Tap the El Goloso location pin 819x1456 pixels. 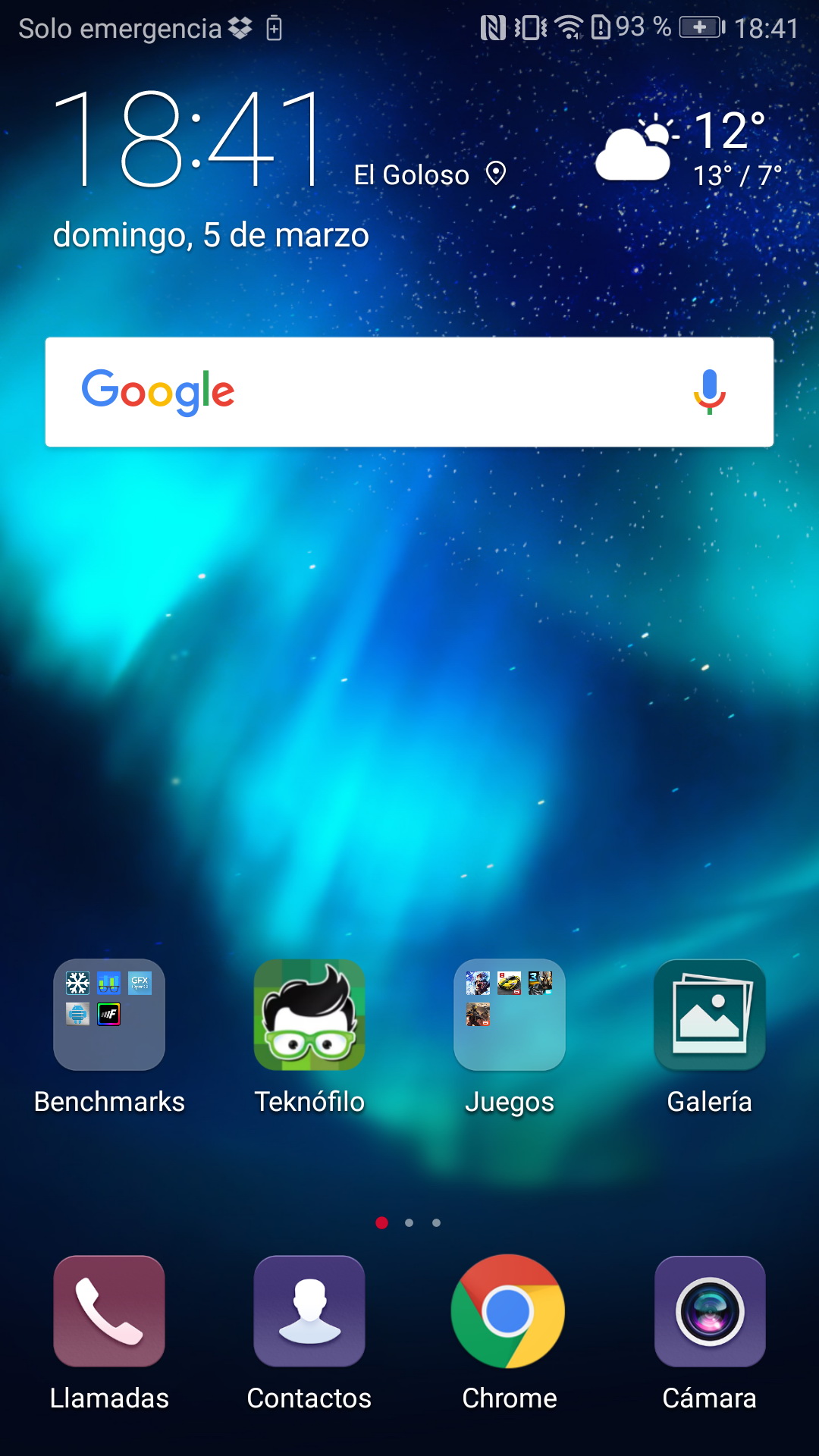[496, 174]
